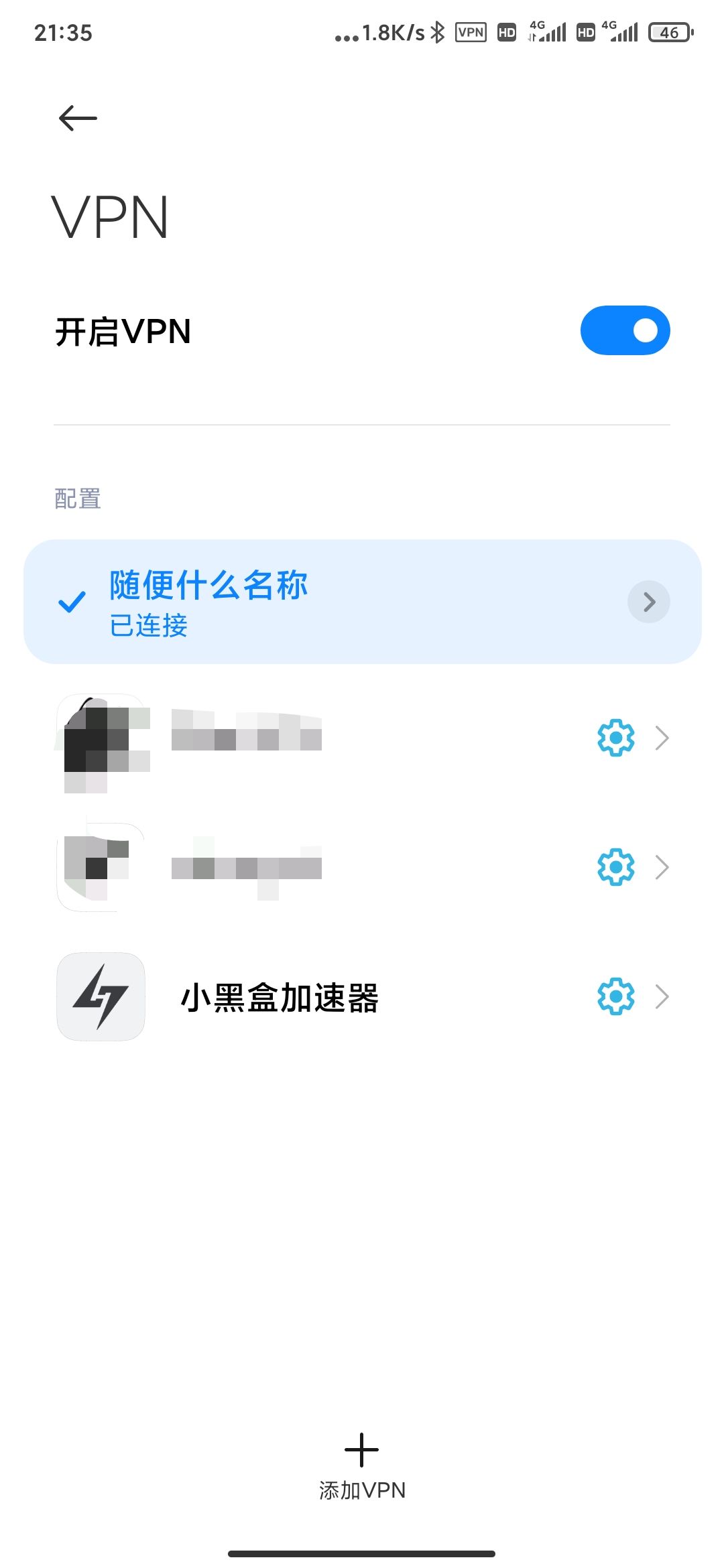
Task: Click the gear icon of the first blurred VPN app
Action: click(615, 737)
